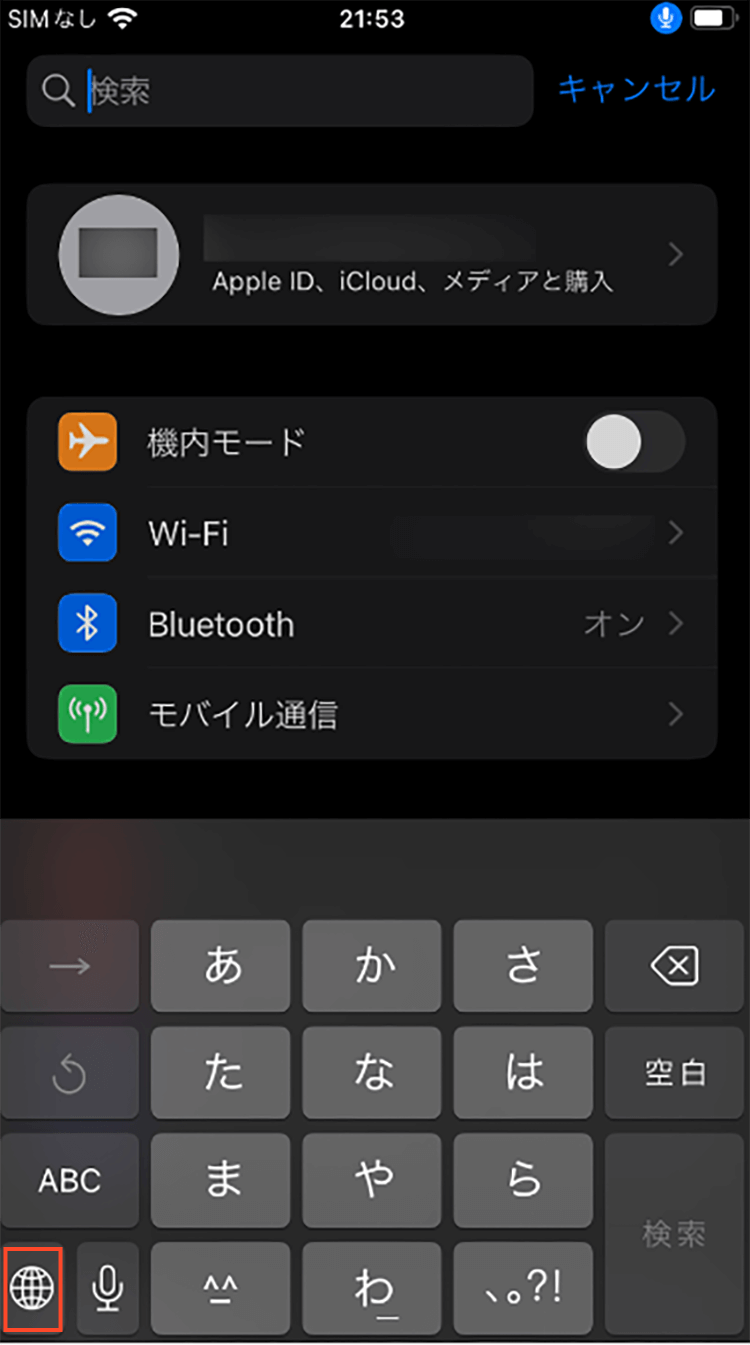The width and height of the screenshot is (750, 1345).
Task: Open Bluetooth settings
Action: click(372, 624)
